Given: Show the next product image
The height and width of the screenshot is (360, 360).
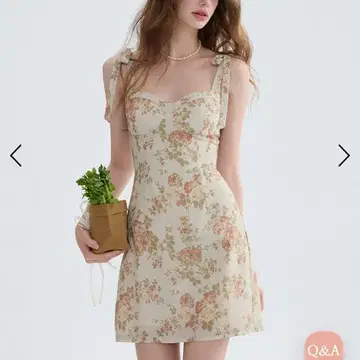Looking at the screenshot, I should coord(344,155).
